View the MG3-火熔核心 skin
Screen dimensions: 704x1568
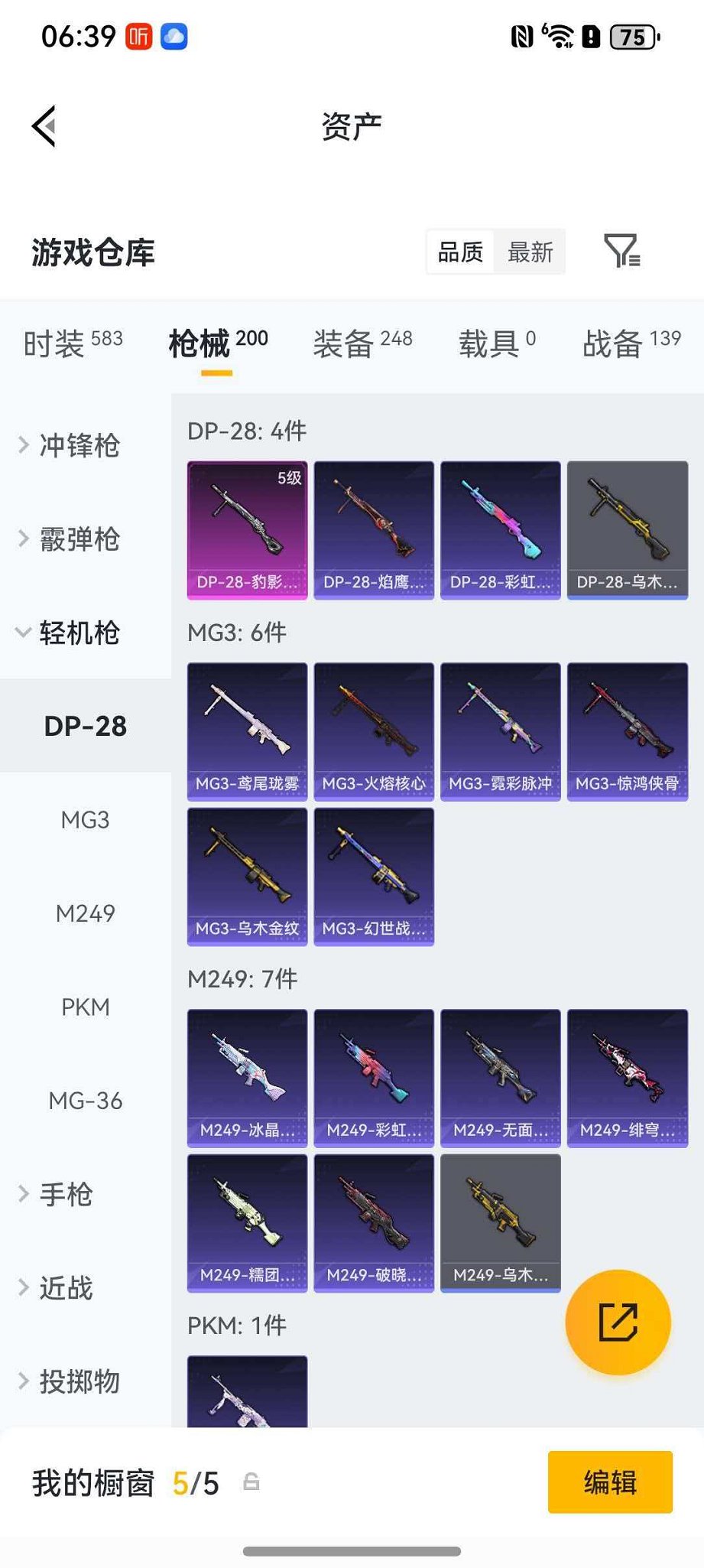[374, 731]
